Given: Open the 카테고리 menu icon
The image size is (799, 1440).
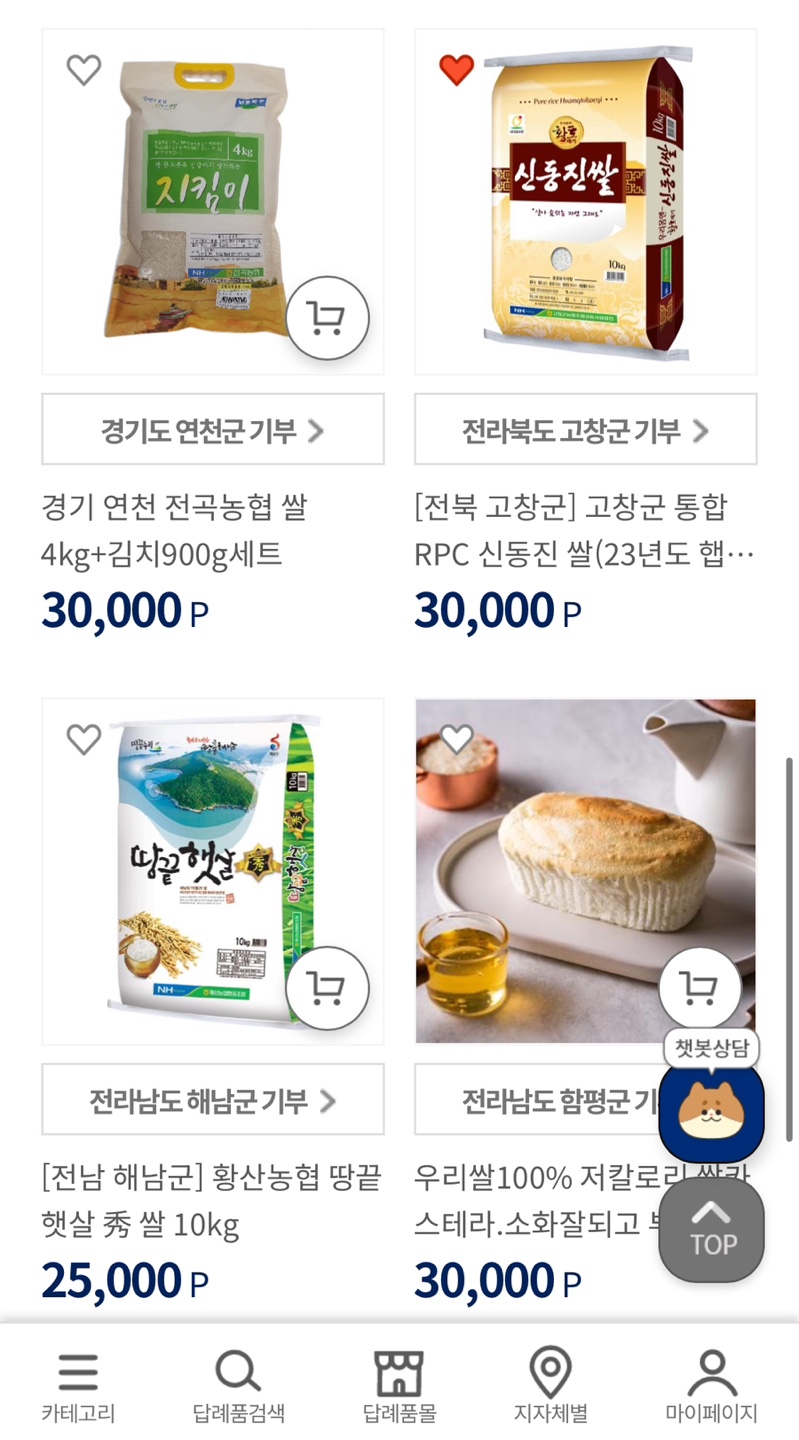Looking at the screenshot, I should pos(80,1374).
